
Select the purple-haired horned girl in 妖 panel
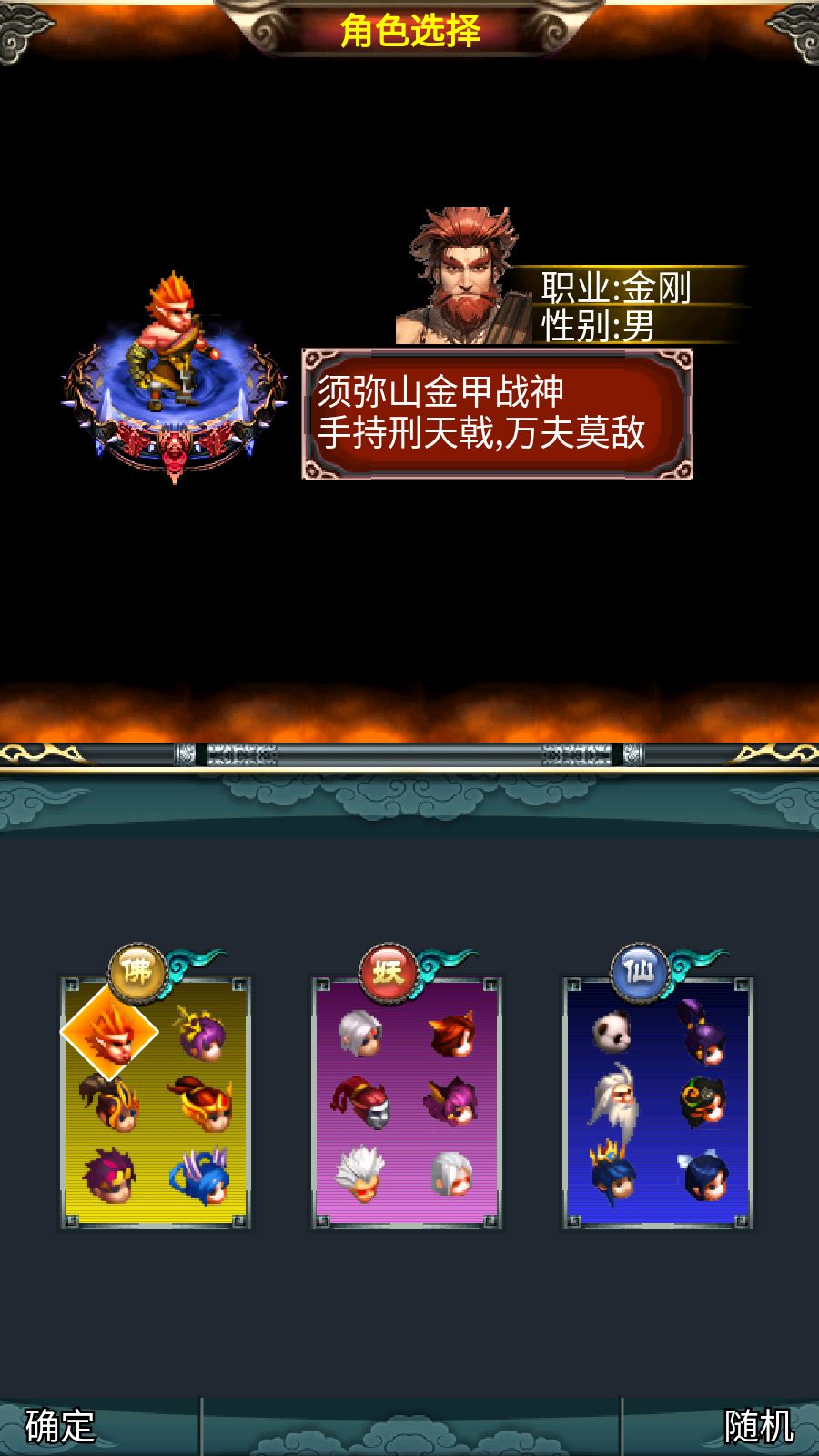click(452, 1101)
